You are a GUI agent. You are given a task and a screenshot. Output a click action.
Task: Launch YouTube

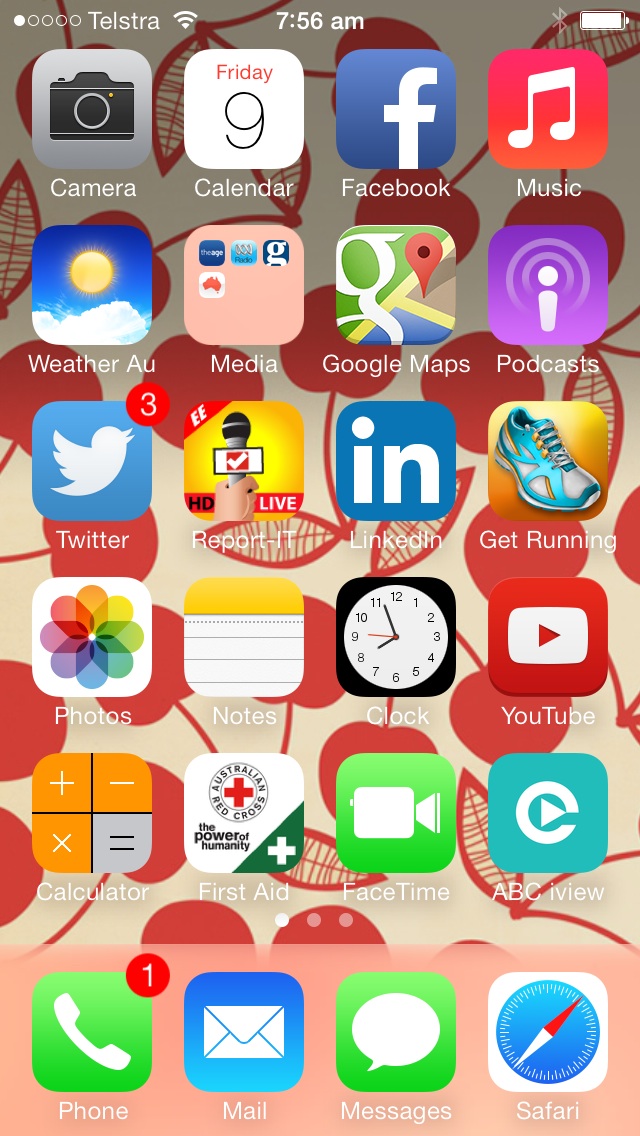point(548,637)
